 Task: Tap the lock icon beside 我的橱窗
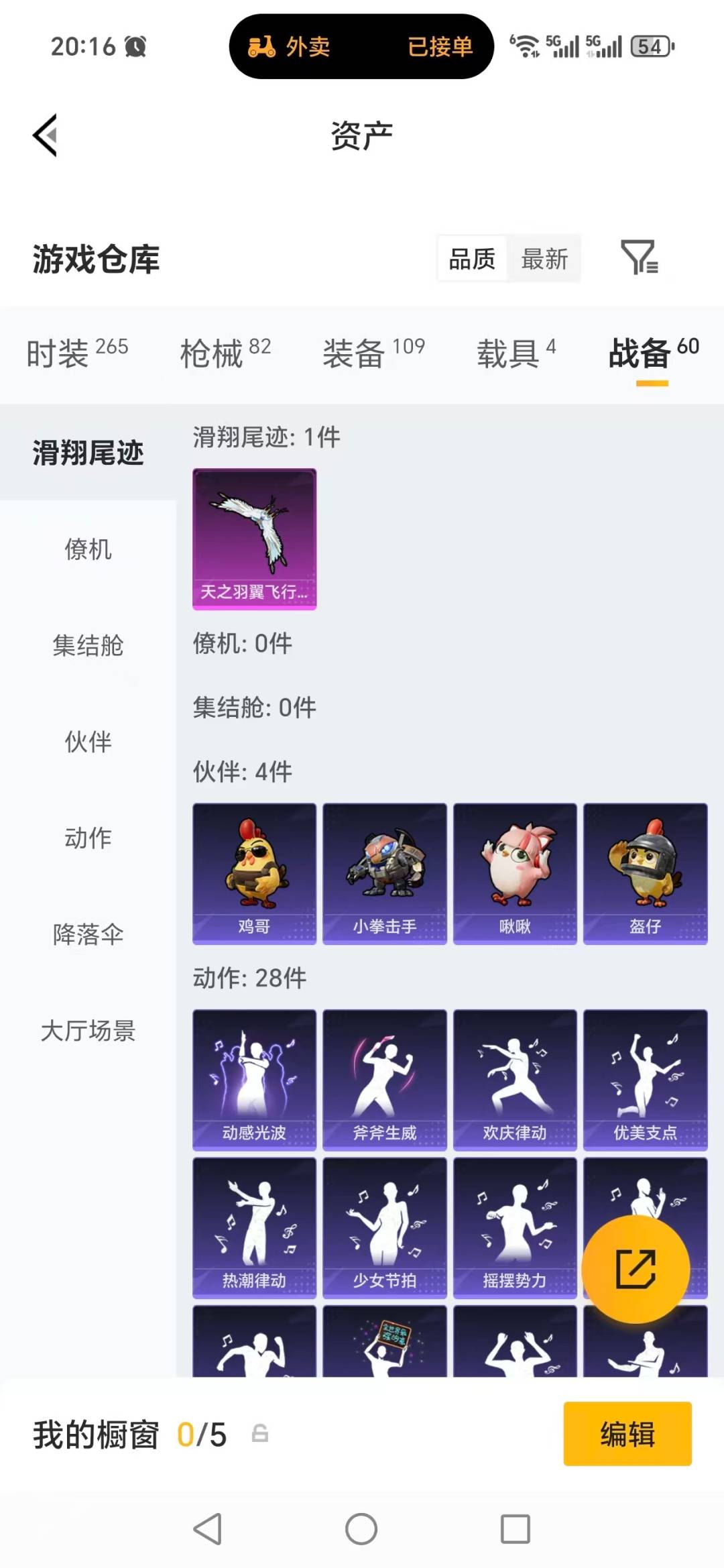[260, 1435]
